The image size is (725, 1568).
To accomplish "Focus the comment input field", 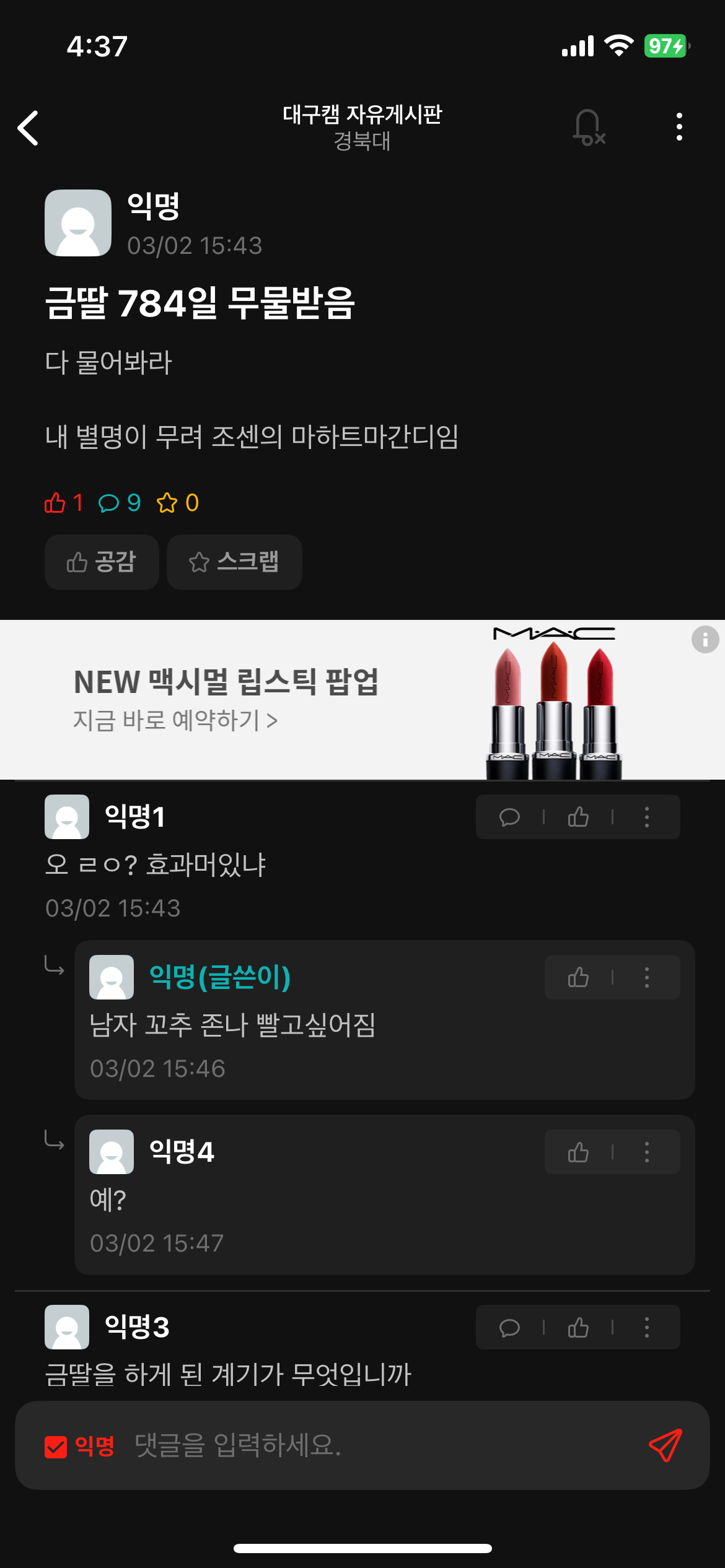I will click(372, 1445).
